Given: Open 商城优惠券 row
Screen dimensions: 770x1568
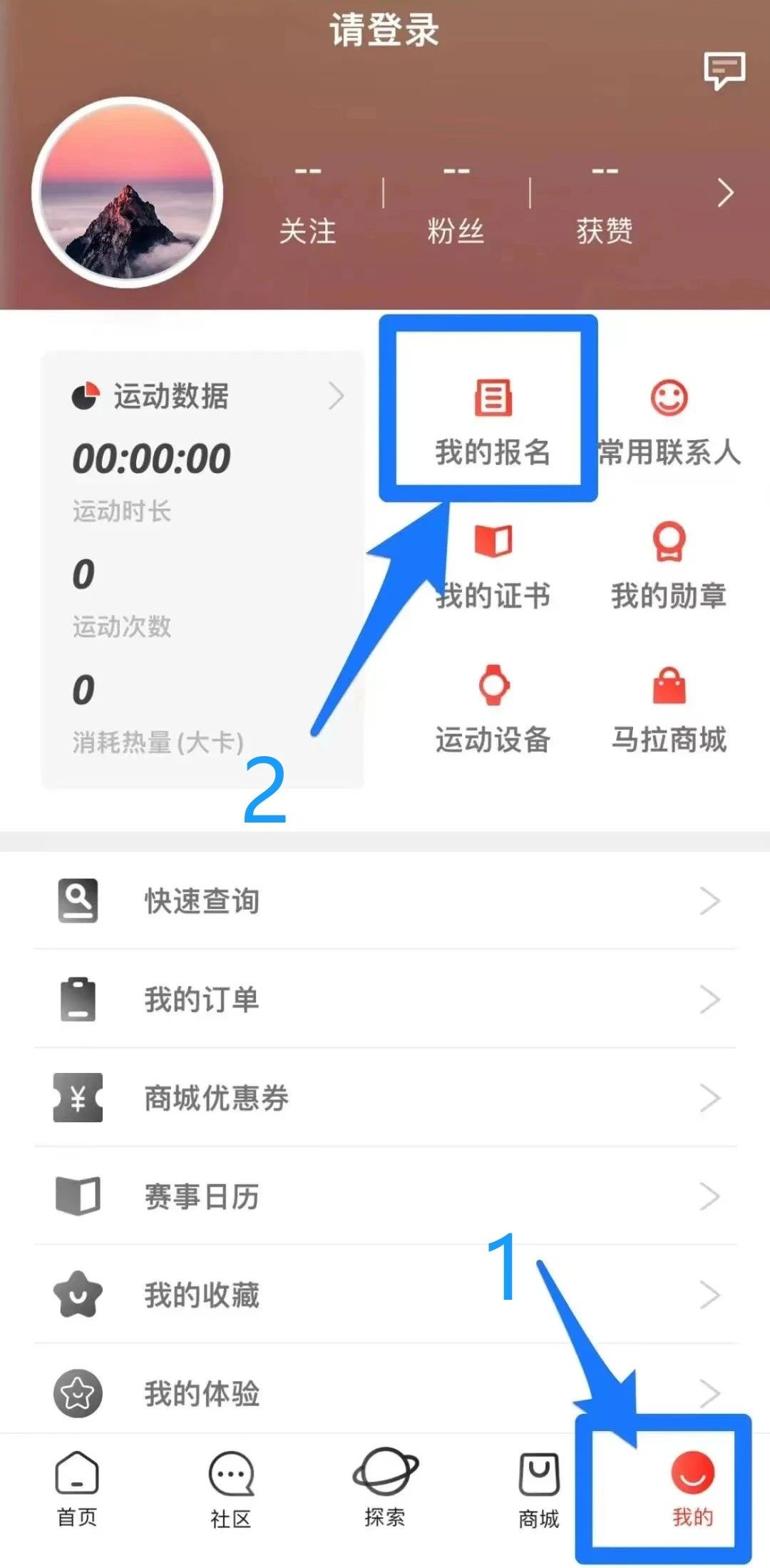Looking at the screenshot, I should [385, 1098].
